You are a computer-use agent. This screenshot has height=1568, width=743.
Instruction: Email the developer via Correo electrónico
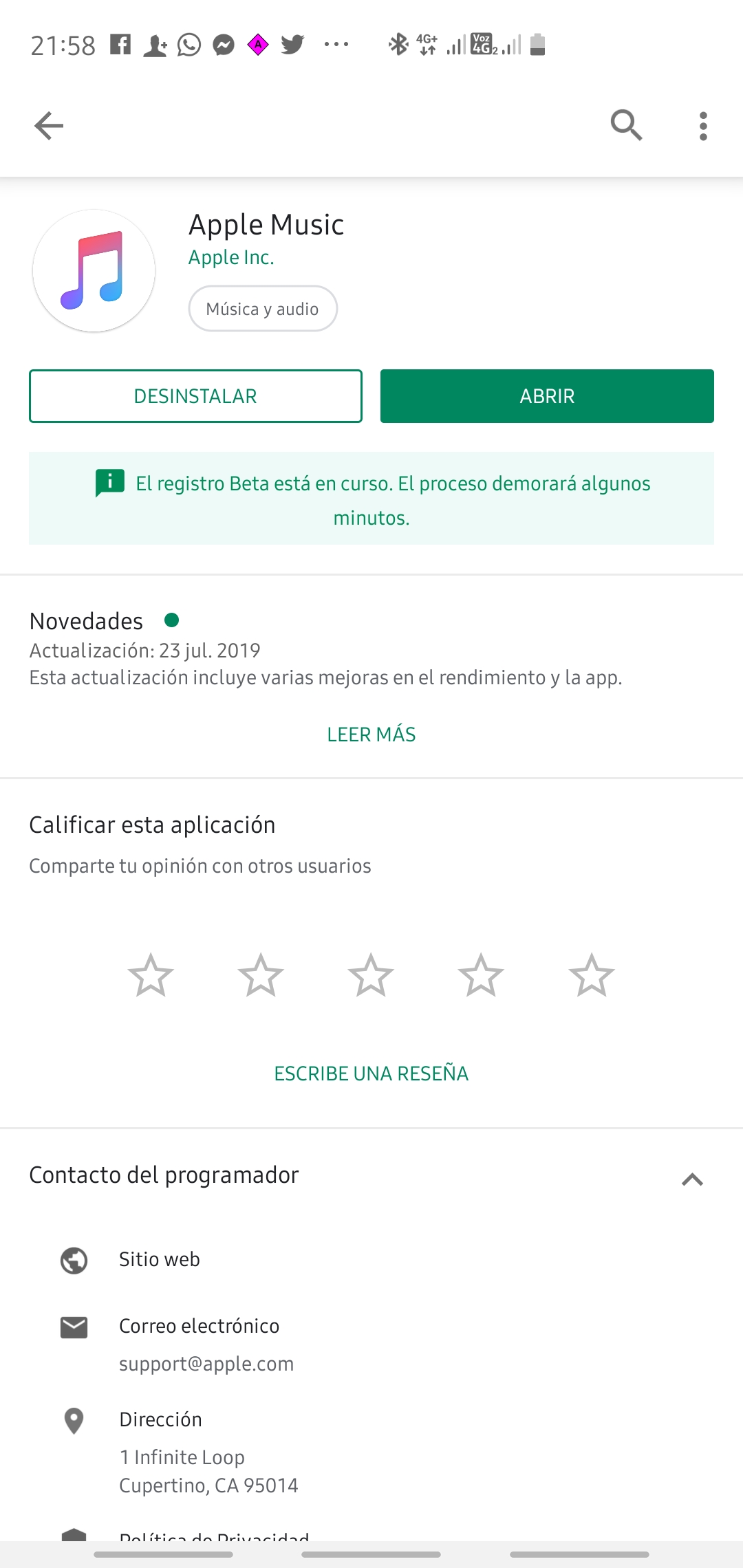200,1343
